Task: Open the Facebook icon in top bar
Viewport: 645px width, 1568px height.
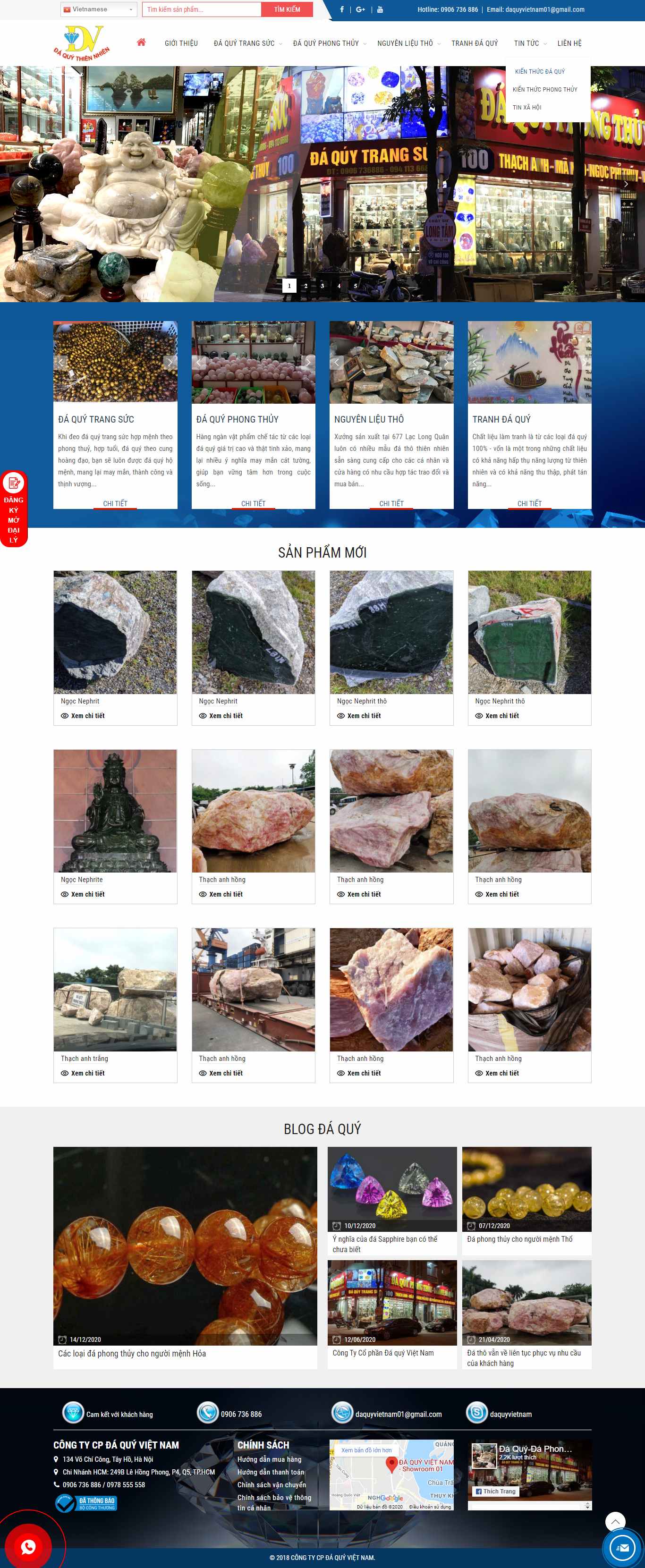Action: click(x=342, y=9)
